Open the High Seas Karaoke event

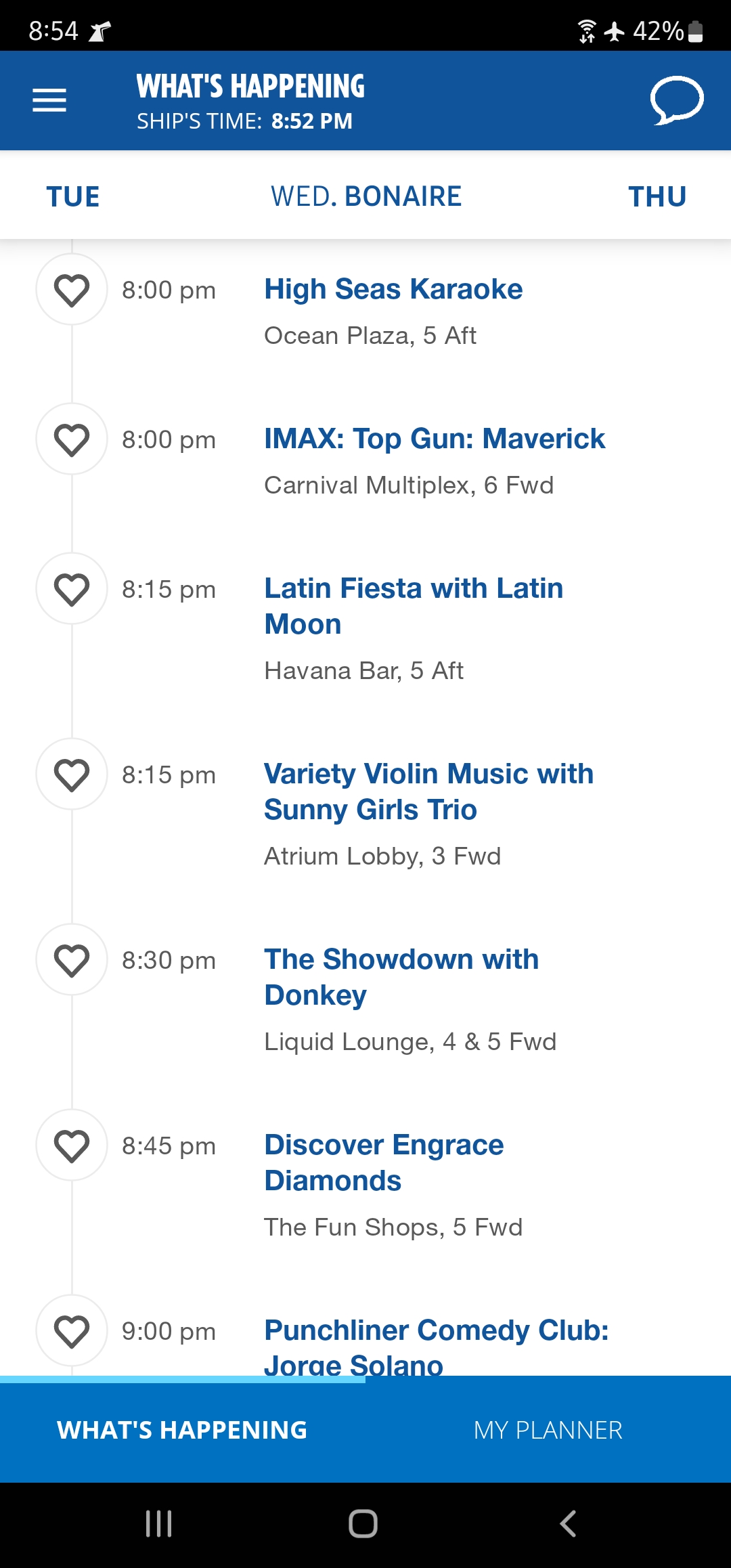click(393, 289)
